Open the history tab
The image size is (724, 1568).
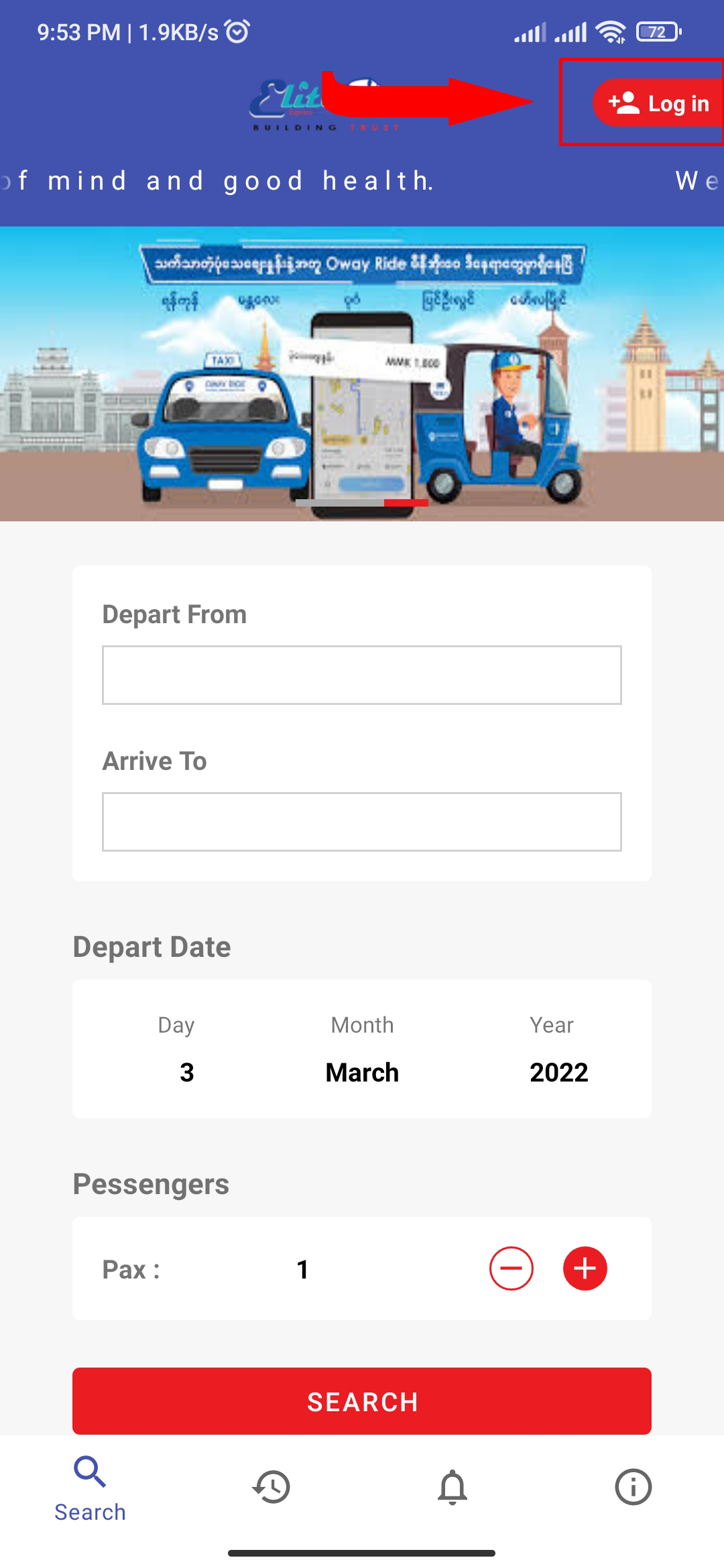[x=271, y=1487]
